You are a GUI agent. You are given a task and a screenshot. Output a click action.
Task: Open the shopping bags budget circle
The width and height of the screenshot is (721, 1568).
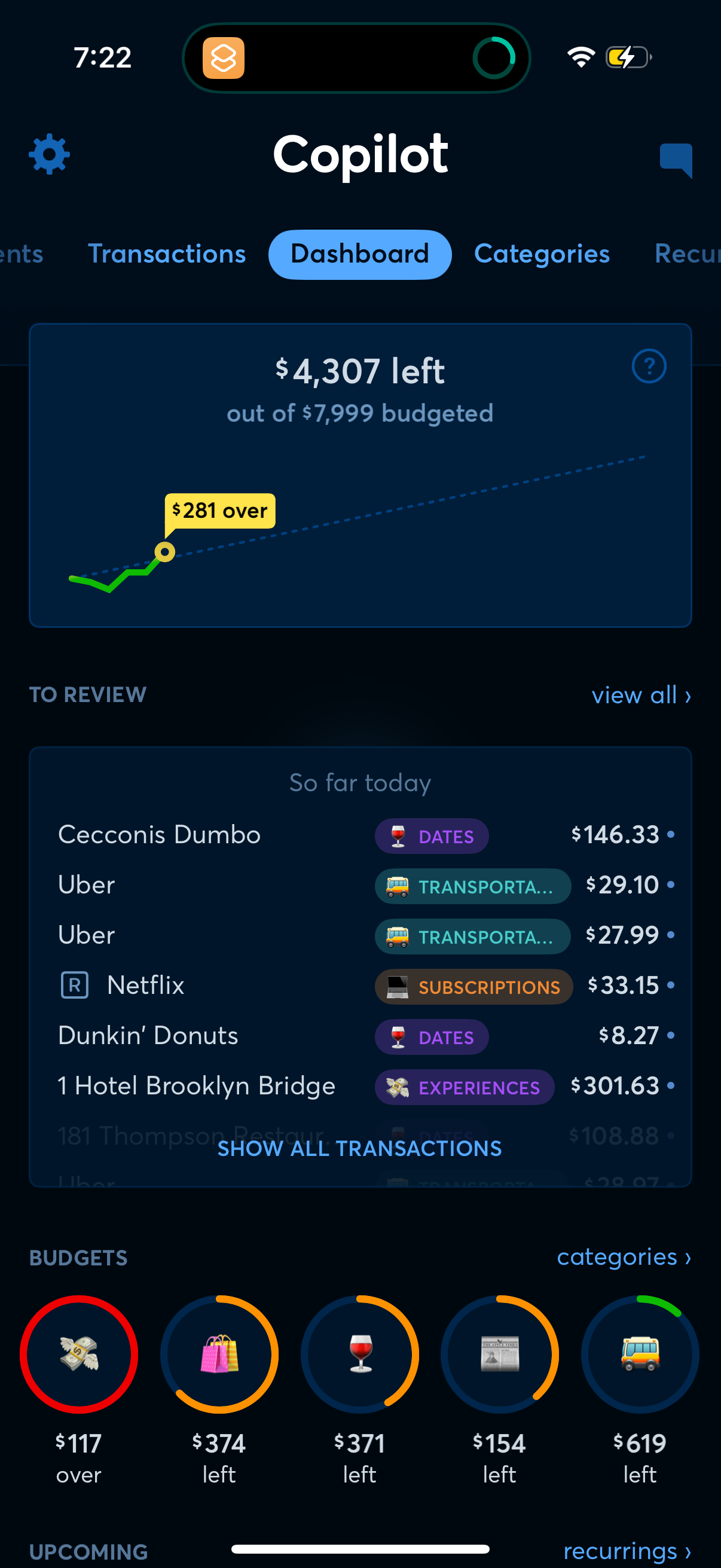[x=219, y=1354]
